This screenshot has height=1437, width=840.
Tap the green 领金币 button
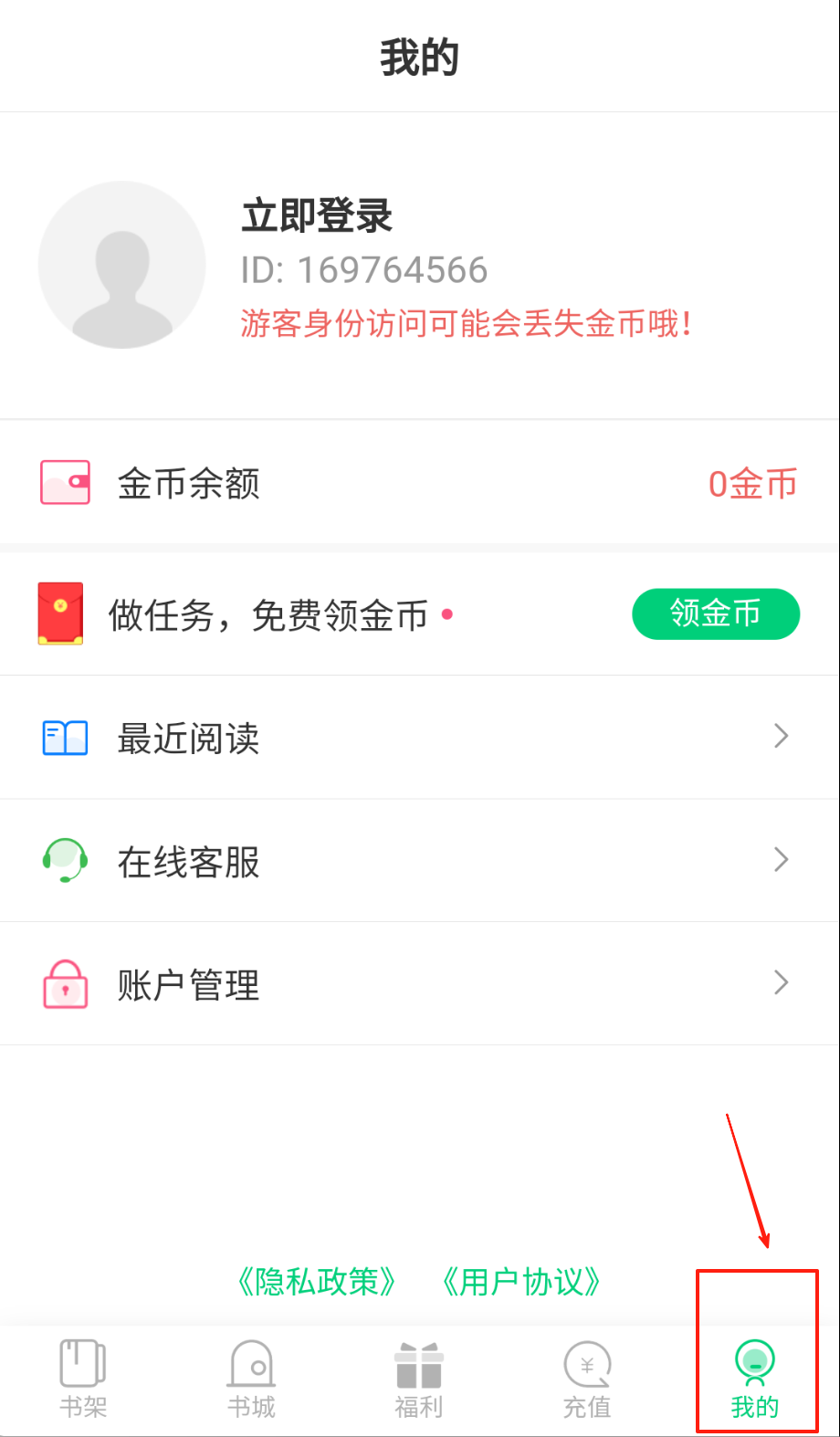715,614
